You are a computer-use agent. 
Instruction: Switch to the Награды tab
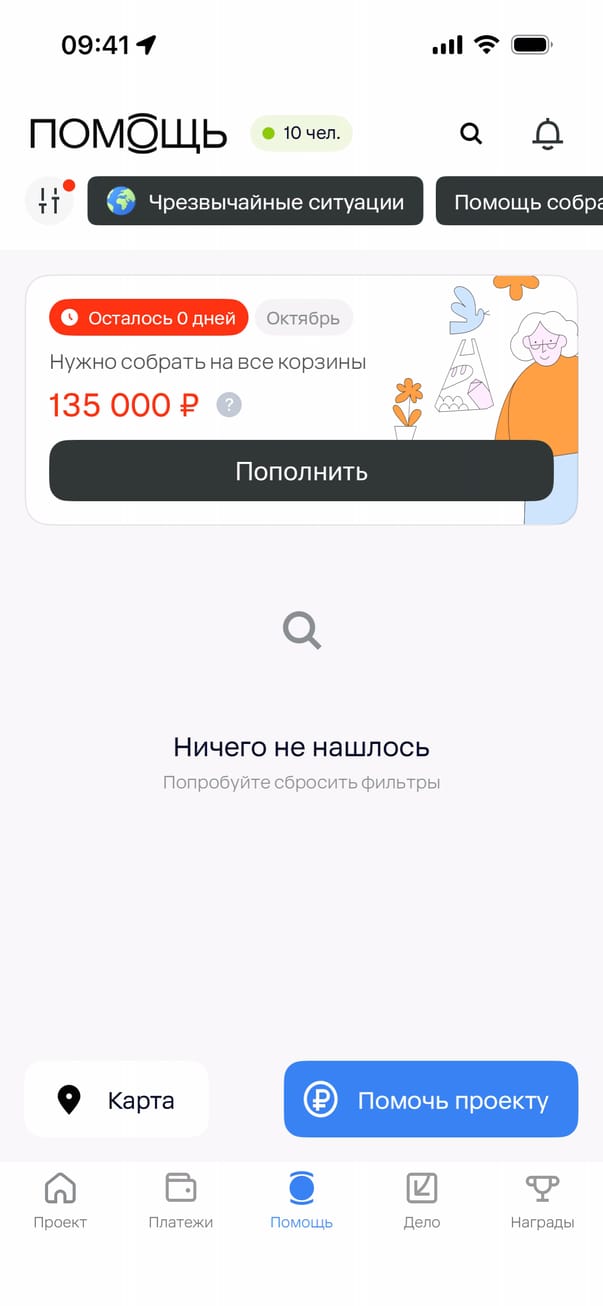542,1201
